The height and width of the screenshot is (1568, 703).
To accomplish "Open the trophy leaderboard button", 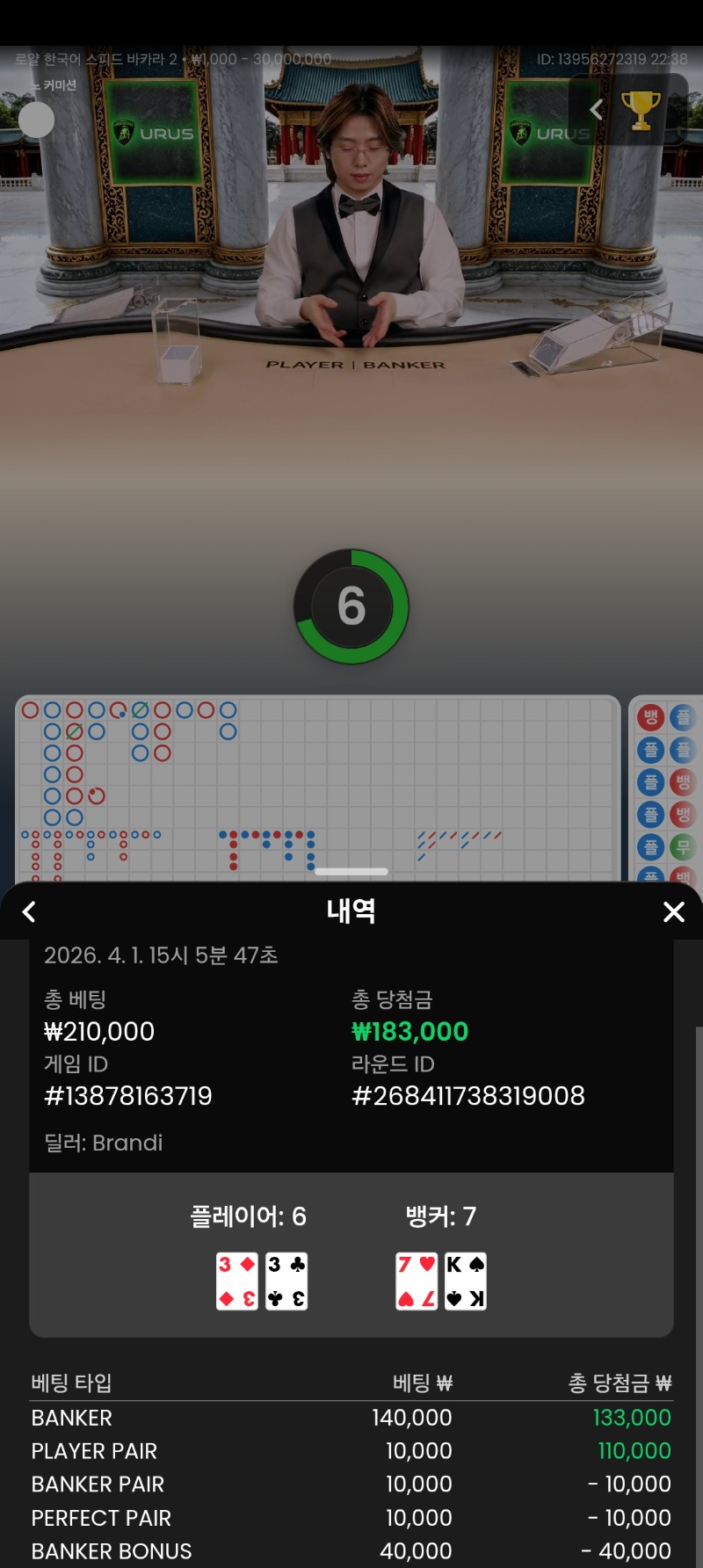I will point(641,110).
